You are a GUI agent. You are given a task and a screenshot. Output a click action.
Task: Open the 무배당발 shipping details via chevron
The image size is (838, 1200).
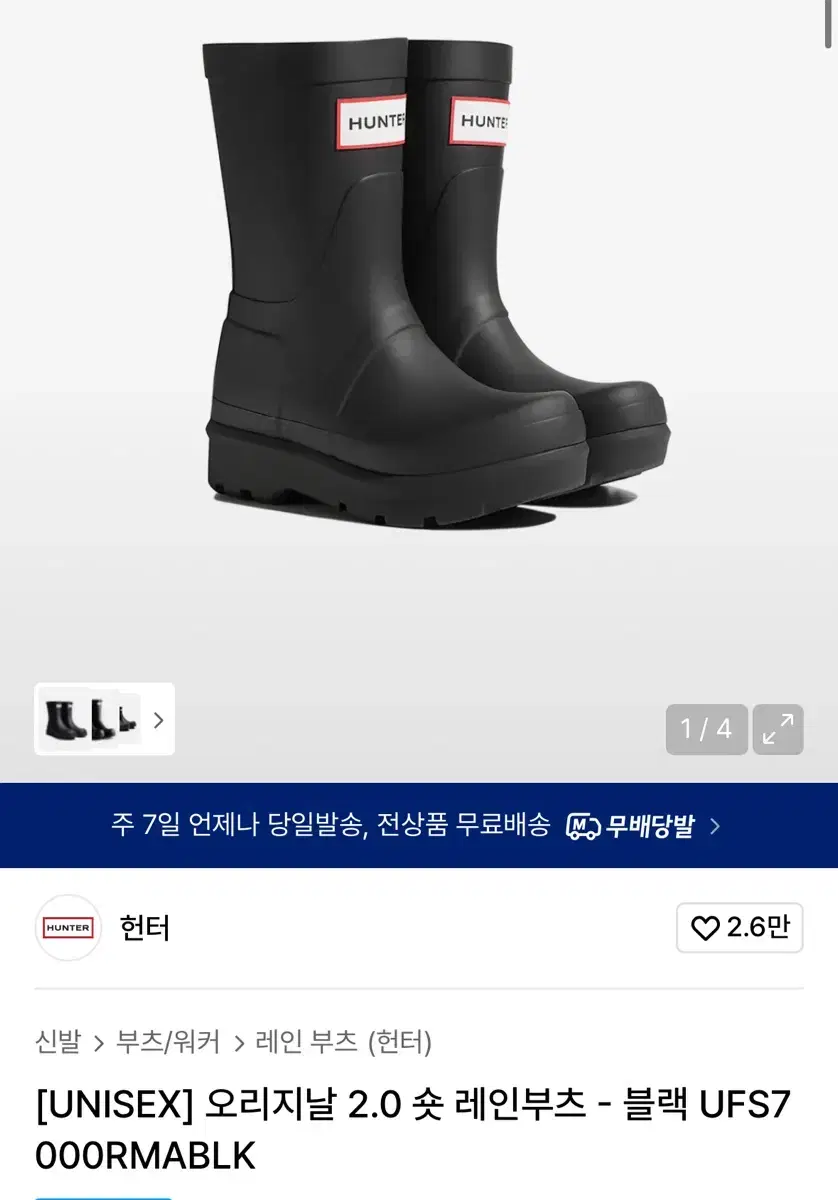pos(716,825)
